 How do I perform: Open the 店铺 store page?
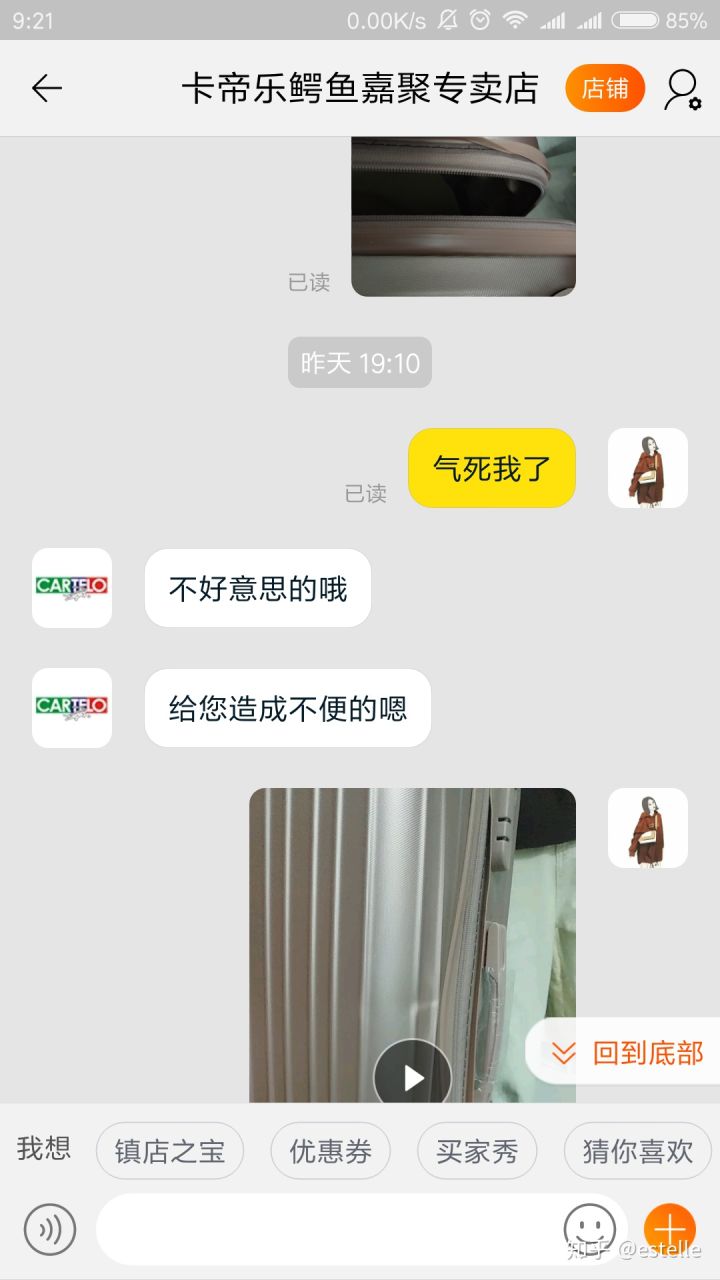tap(604, 89)
